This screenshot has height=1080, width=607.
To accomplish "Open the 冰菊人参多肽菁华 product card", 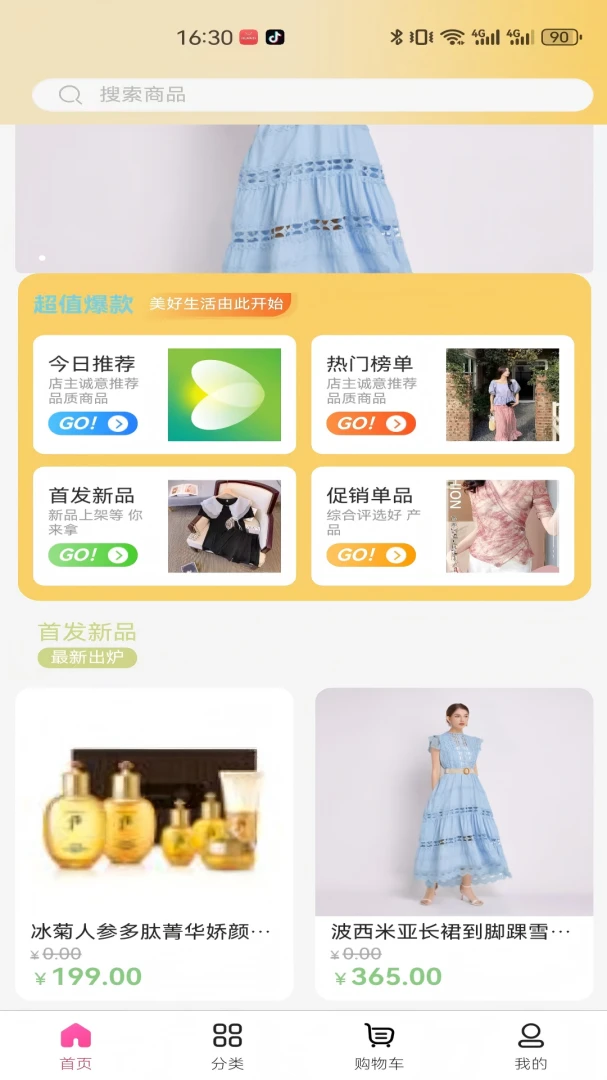I will coord(154,844).
